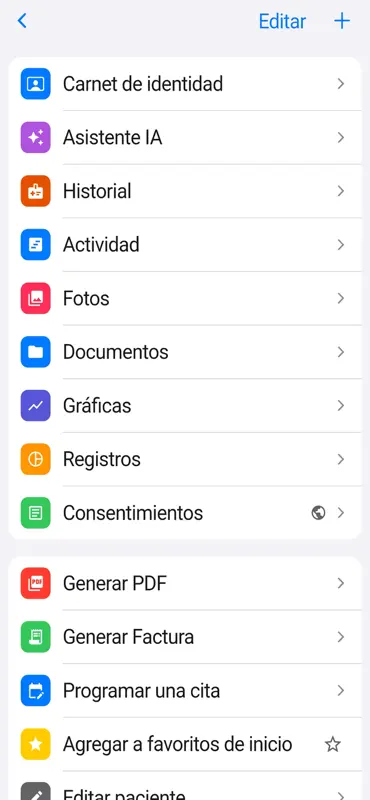Select Agregar a favoritos de inicio

pyautogui.click(x=185, y=745)
